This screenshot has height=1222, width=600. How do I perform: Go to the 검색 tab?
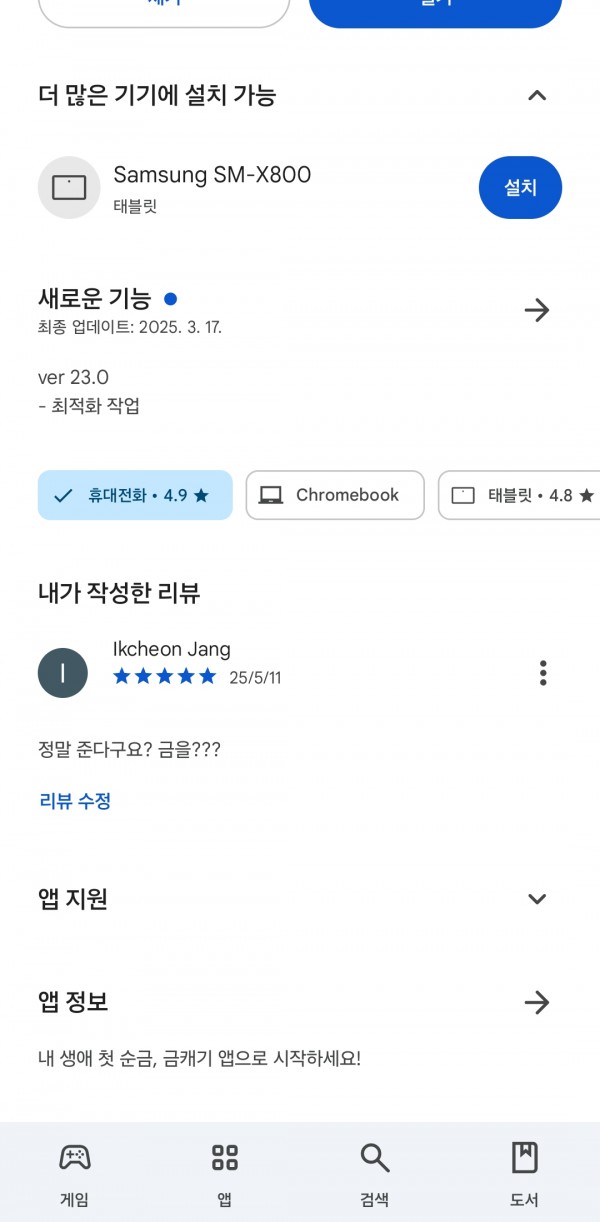375,1174
